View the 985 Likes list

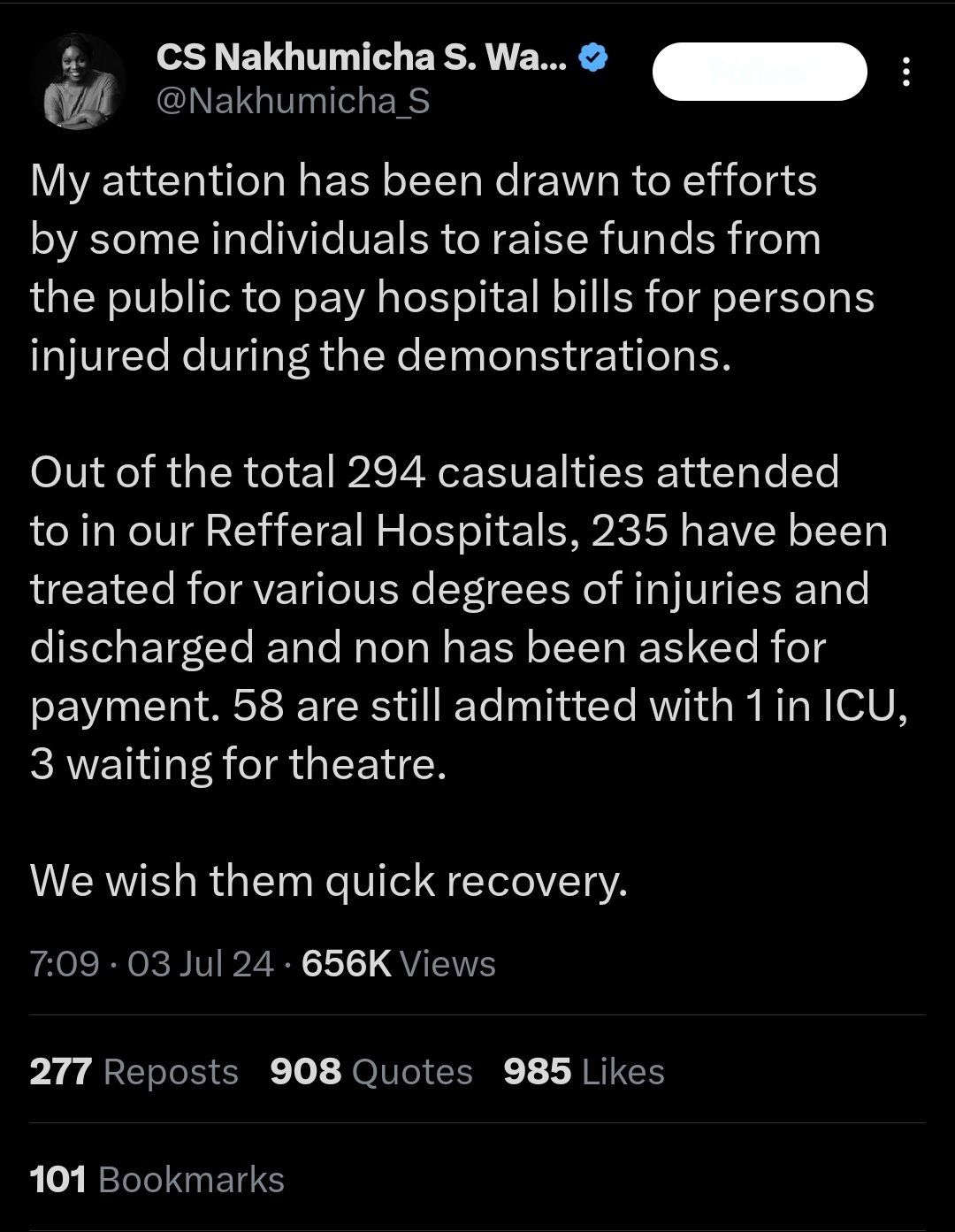point(584,1072)
